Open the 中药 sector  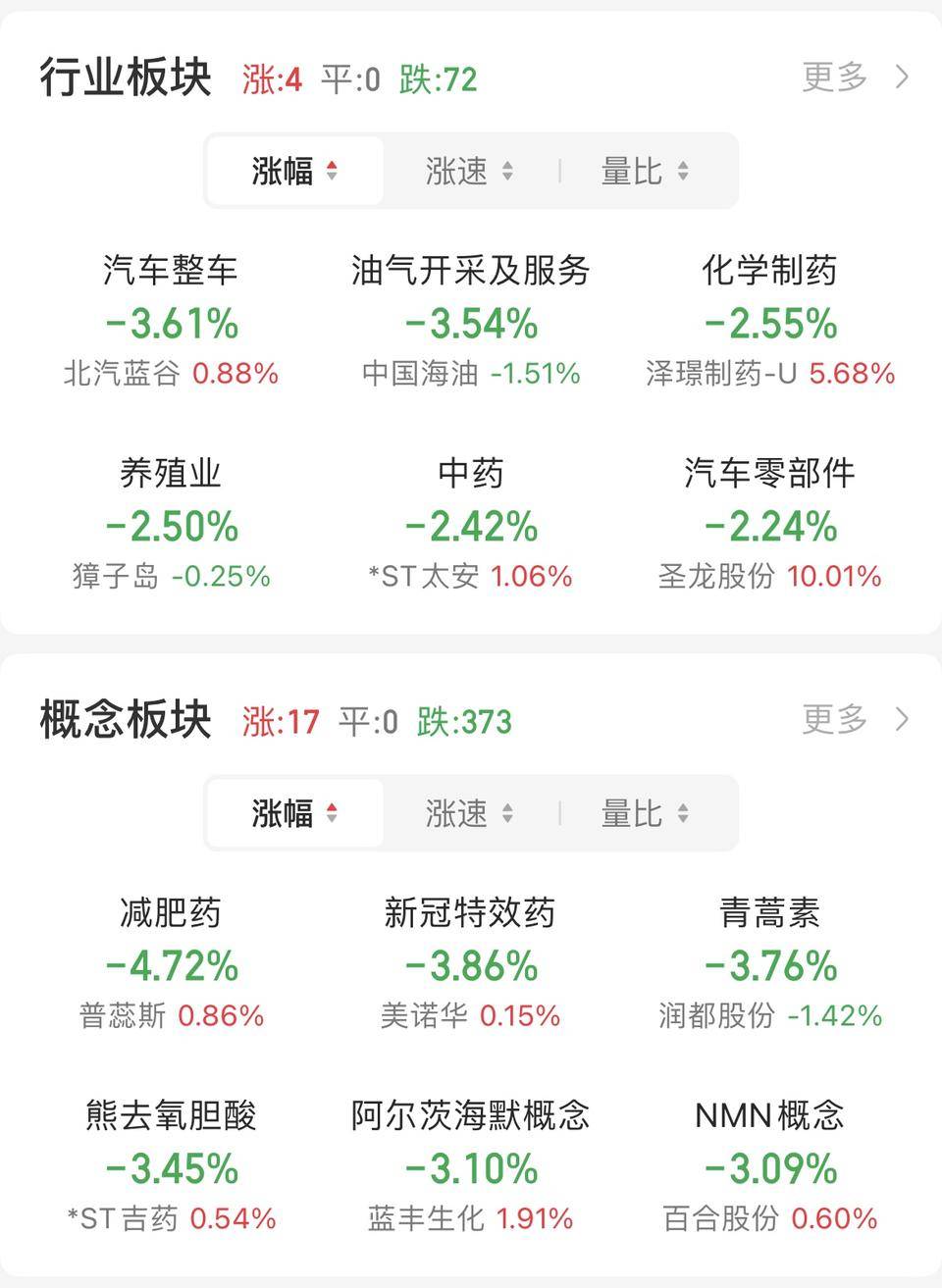471,524
